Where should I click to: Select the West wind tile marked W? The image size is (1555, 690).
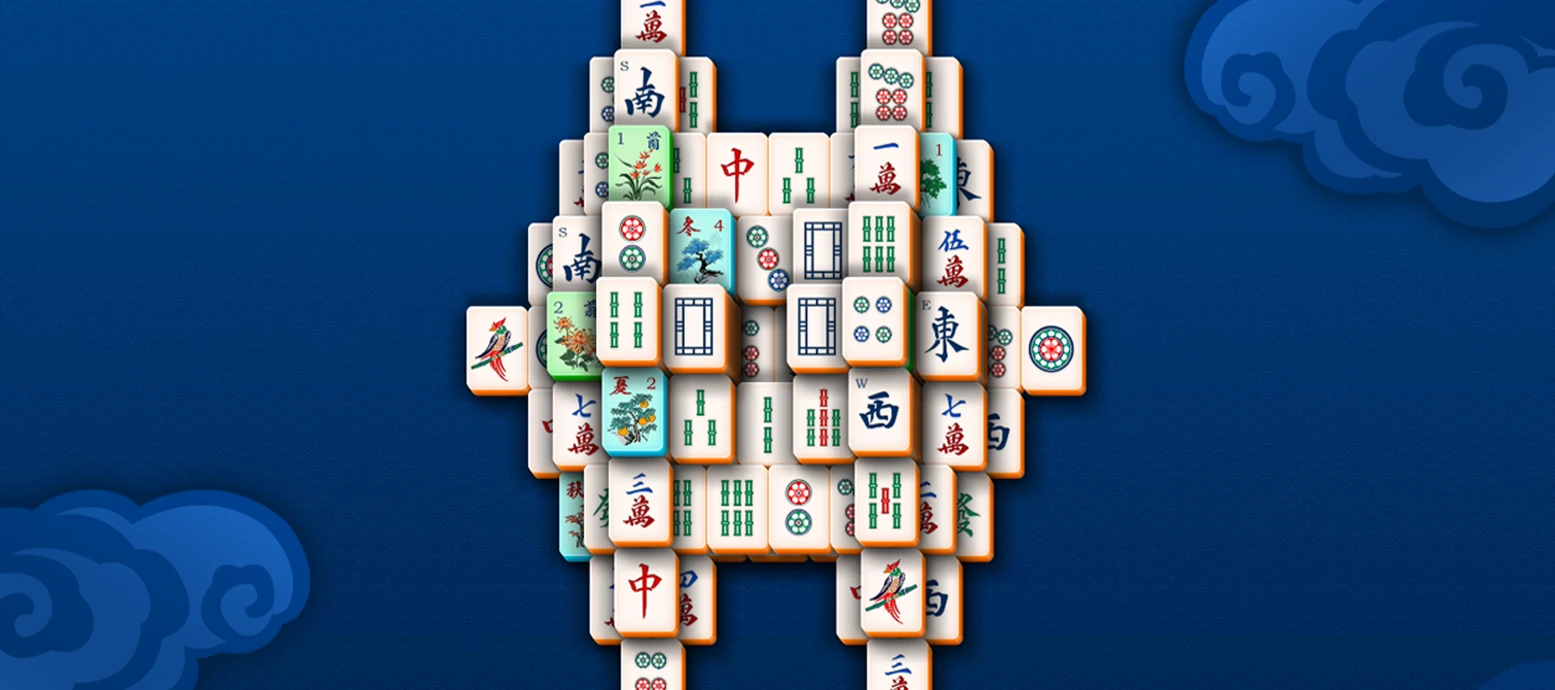point(878,408)
